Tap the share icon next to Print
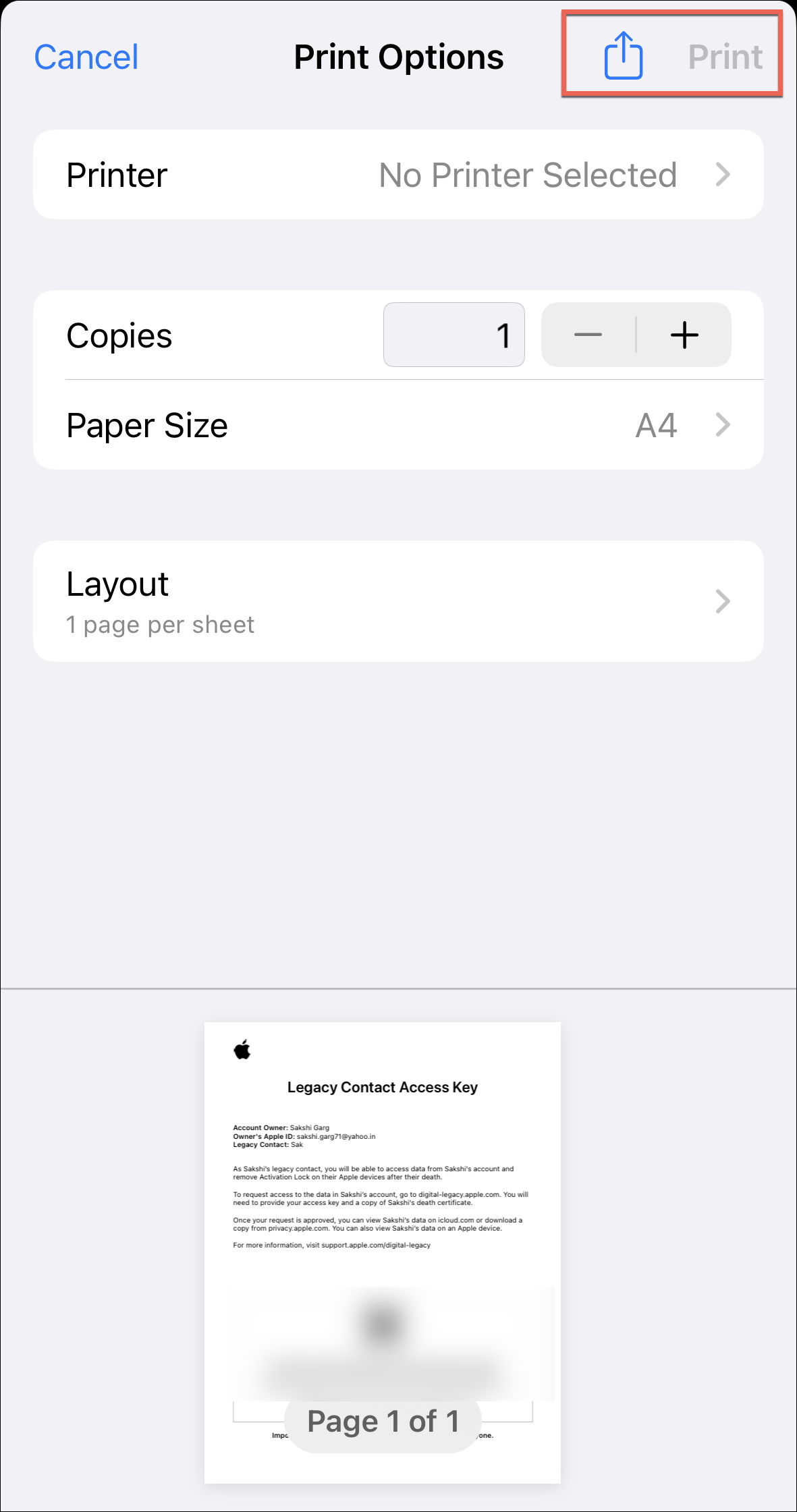 tap(623, 56)
